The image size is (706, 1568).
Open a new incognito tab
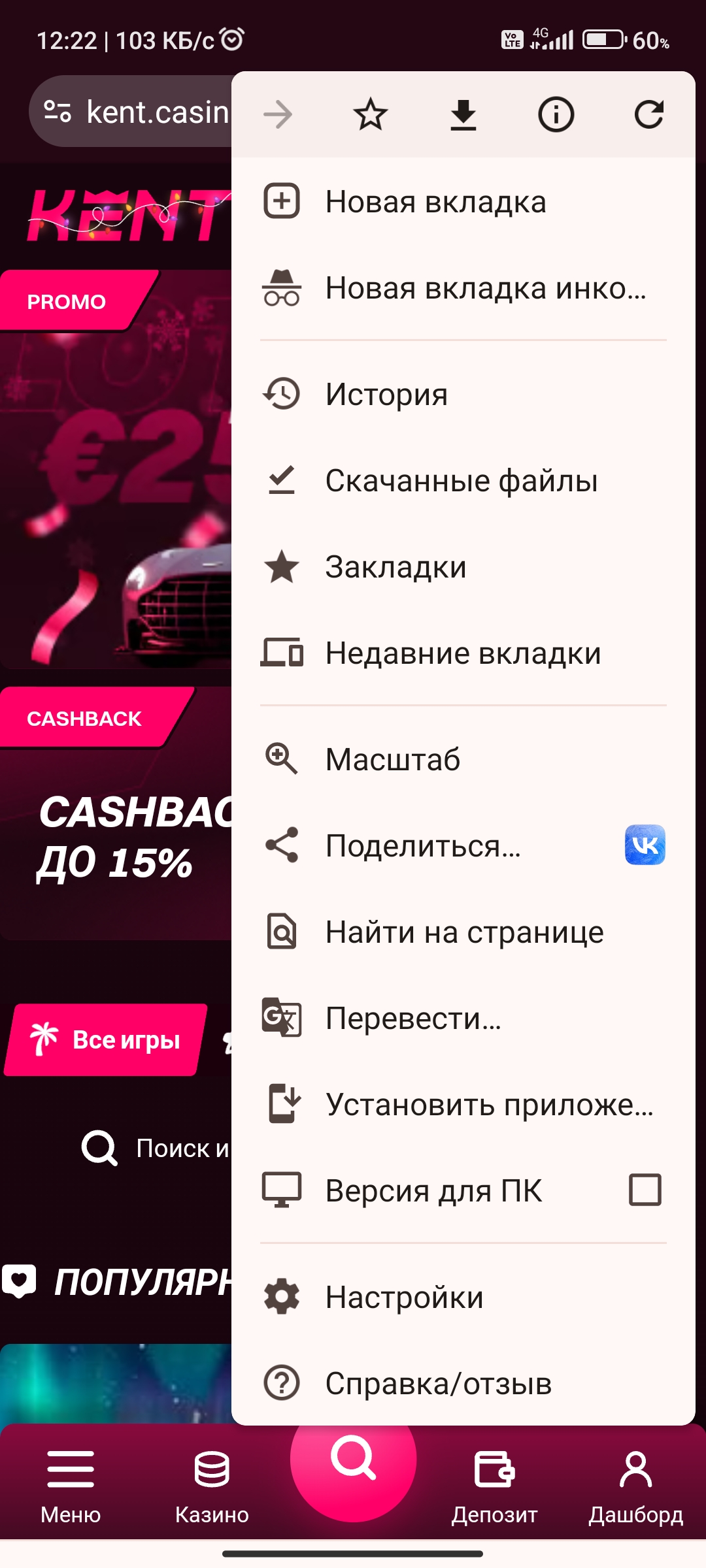pos(485,288)
